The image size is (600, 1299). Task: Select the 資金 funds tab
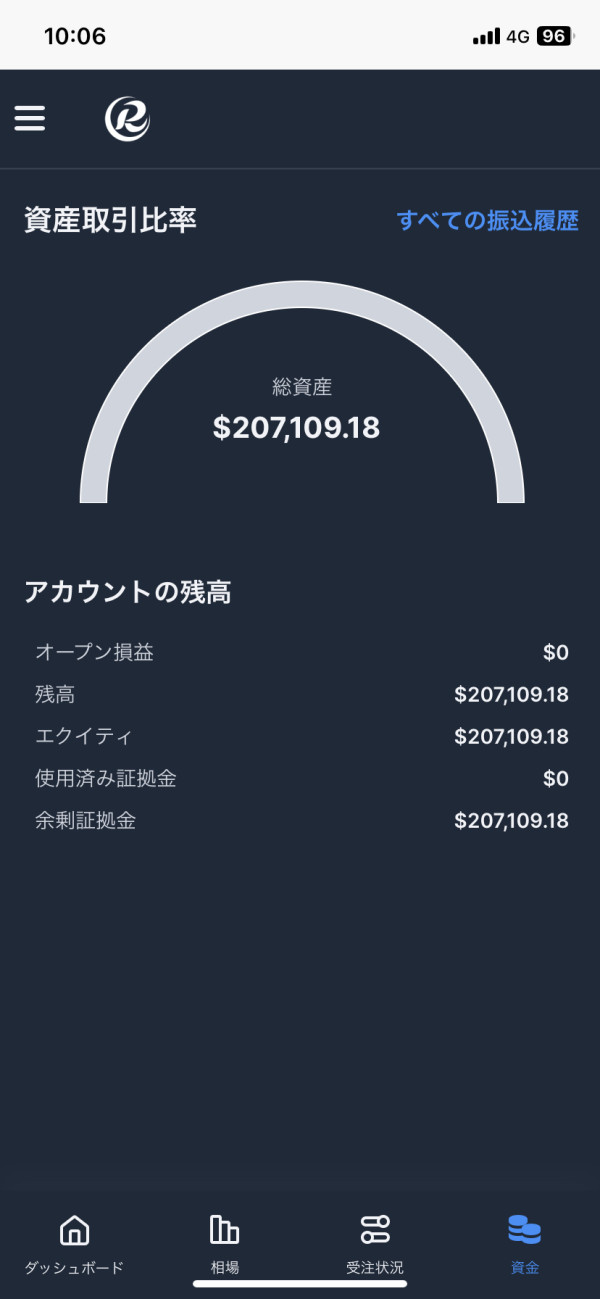[x=525, y=1244]
